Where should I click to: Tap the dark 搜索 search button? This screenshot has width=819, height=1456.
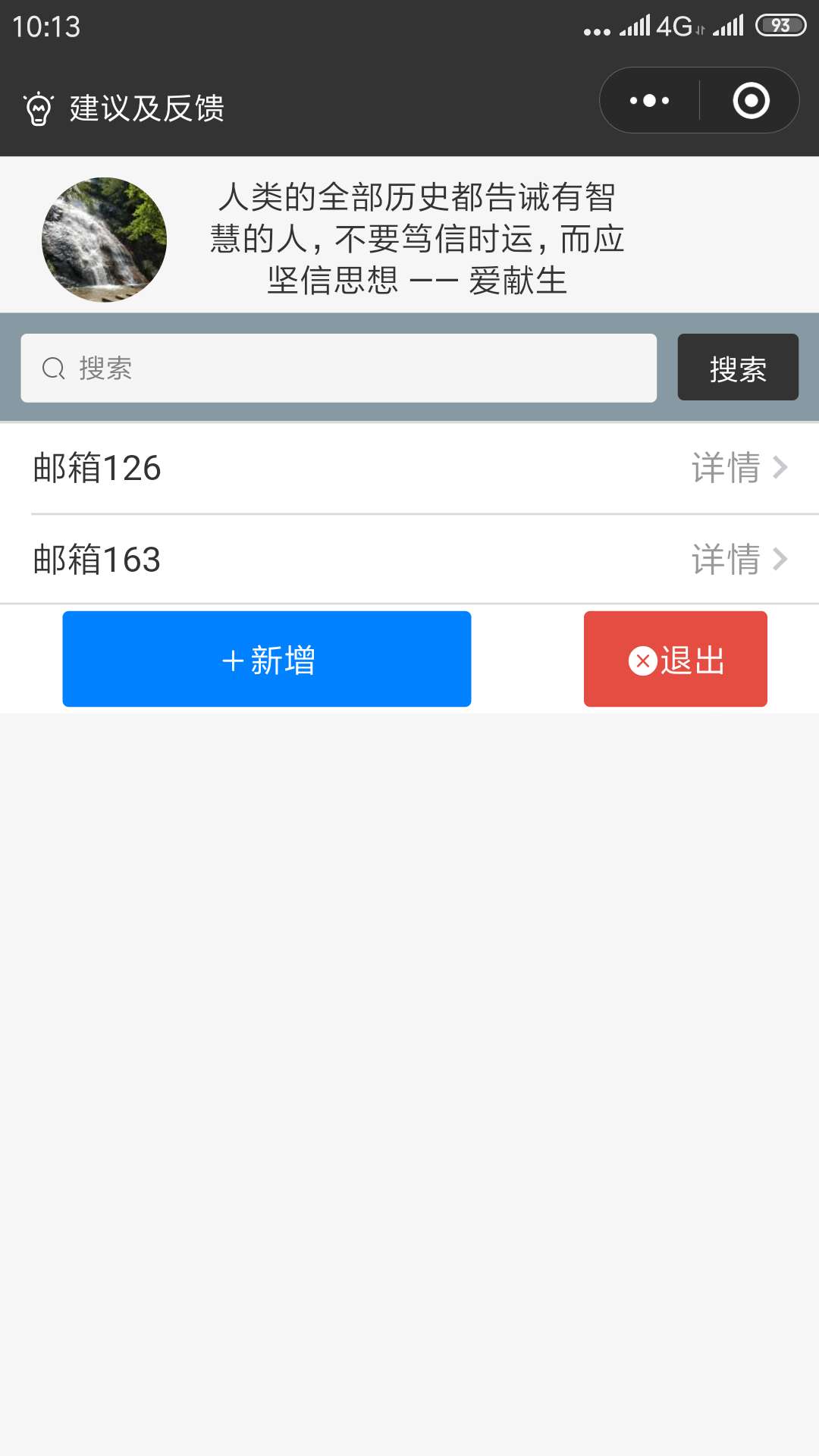pyautogui.click(x=738, y=367)
